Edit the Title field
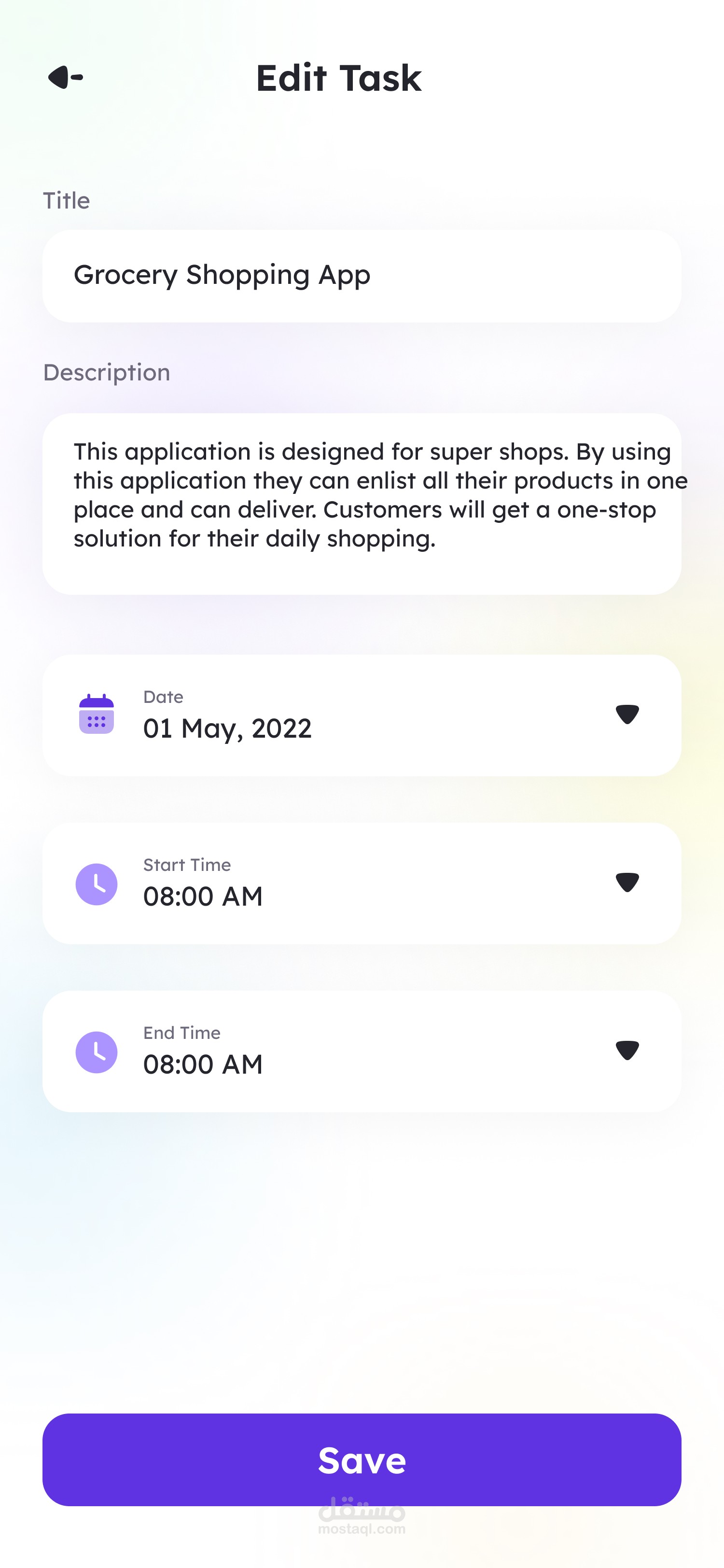Screen dimensions: 724x1568 [362, 276]
